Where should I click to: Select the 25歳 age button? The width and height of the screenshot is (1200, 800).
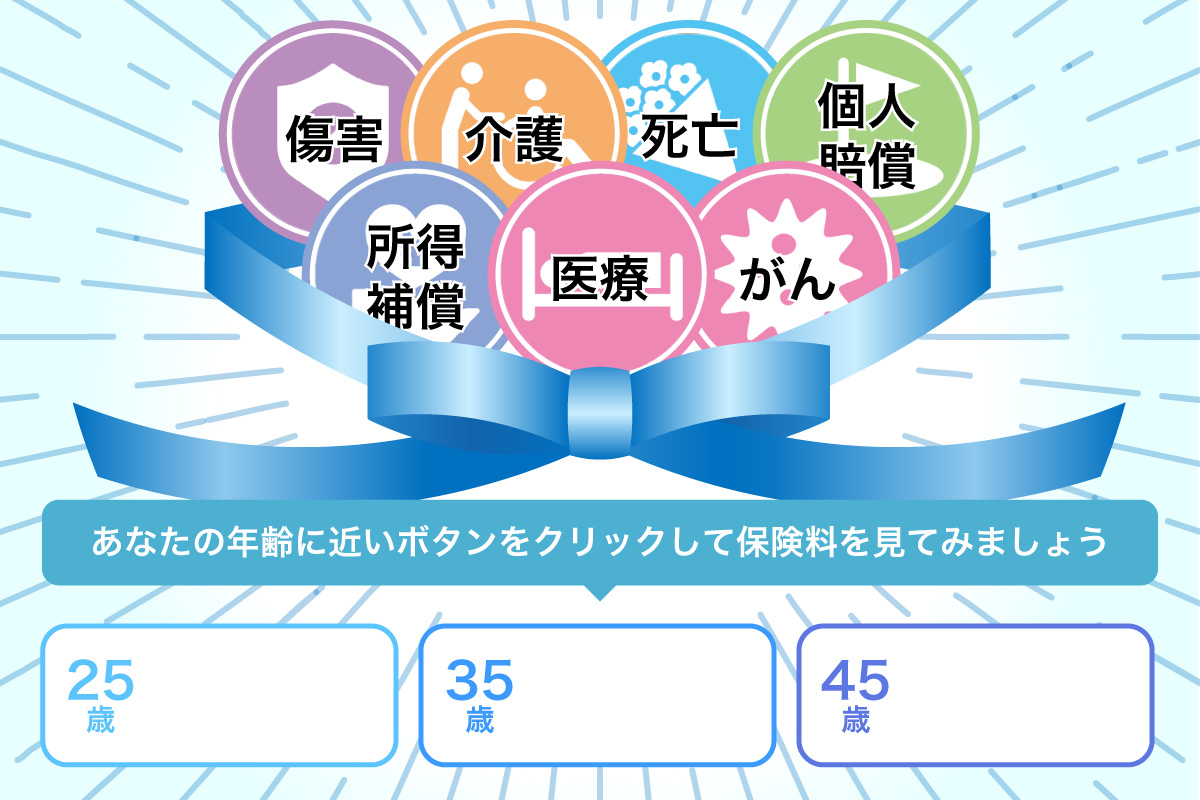point(220,695)
